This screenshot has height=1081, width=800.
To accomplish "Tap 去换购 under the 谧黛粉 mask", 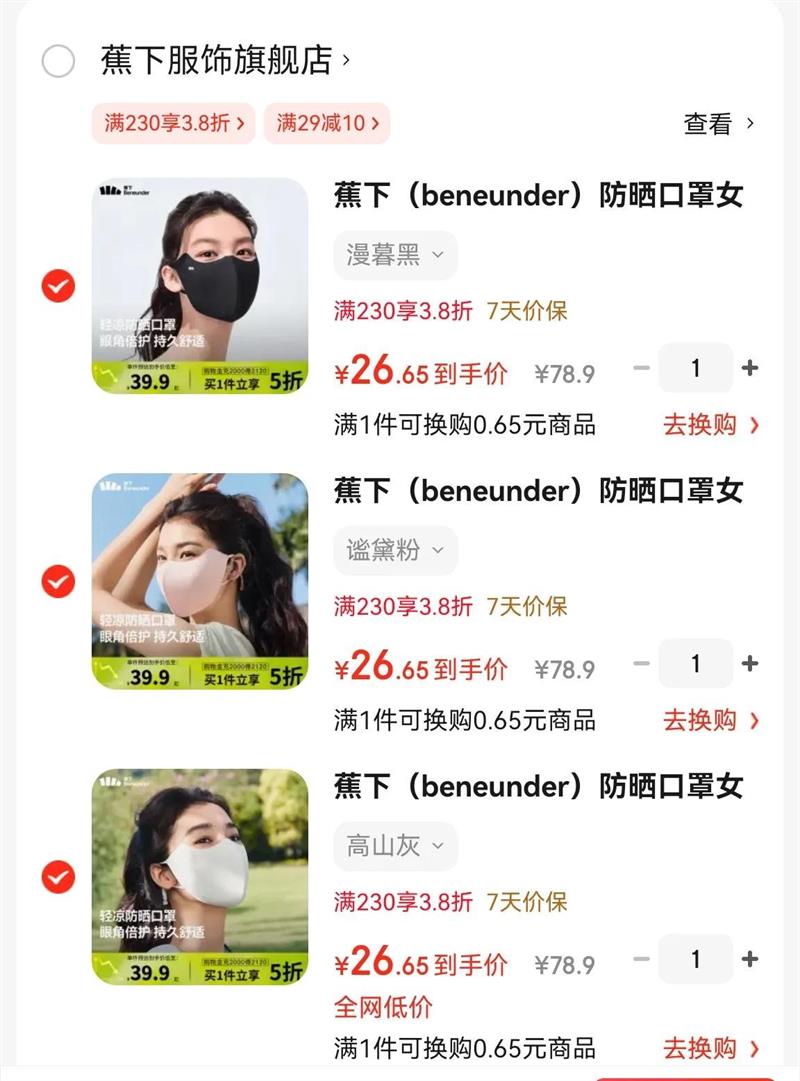I will point(710,720).
